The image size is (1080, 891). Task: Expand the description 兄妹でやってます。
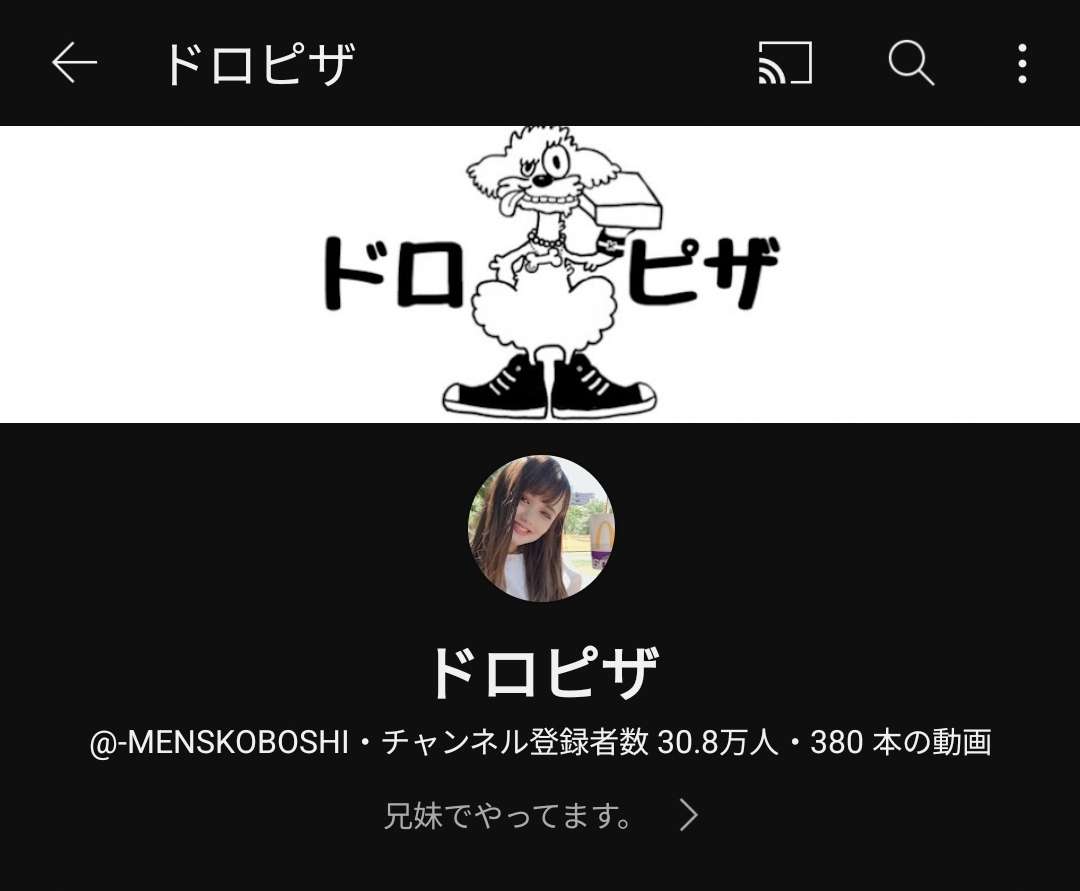(541, 816)
